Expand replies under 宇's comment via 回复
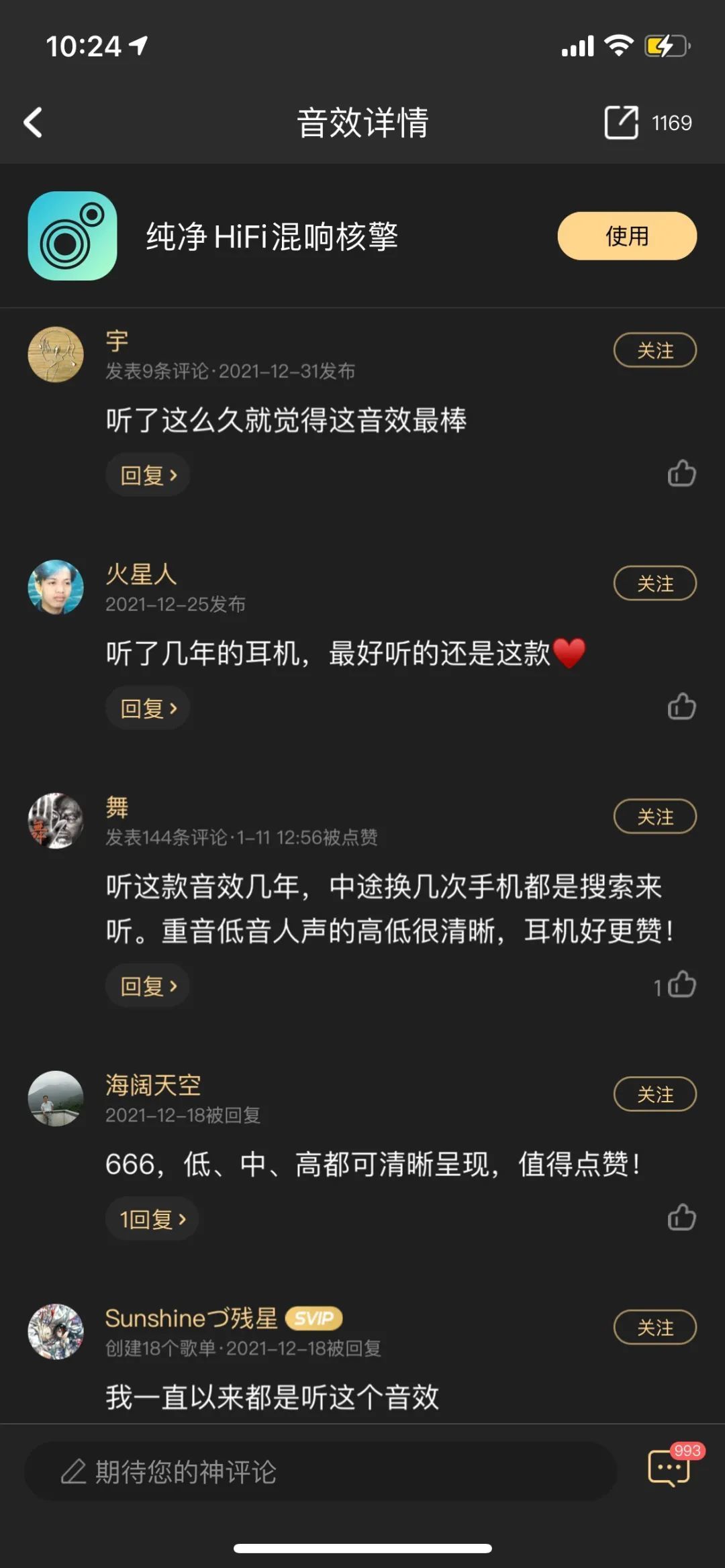 [x=148, y=474]
